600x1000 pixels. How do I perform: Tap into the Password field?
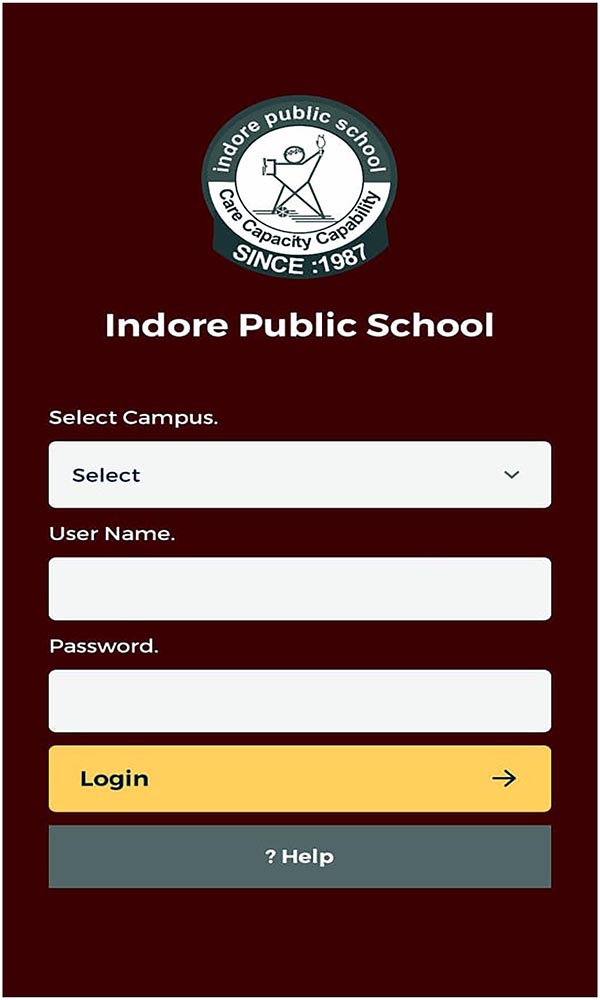[x=299, y=701]
